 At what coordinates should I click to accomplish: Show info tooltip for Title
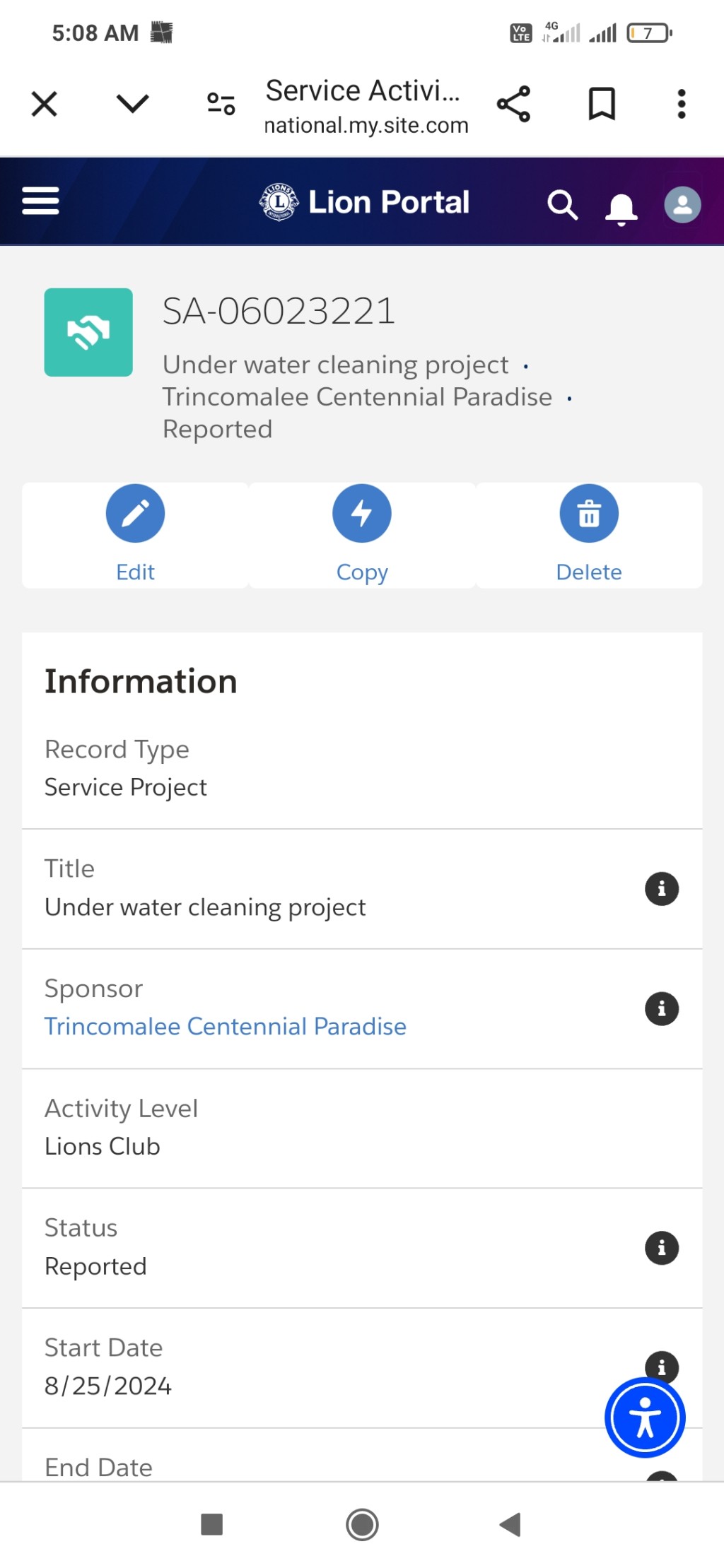pyautogui.click(x=662, y=889)
